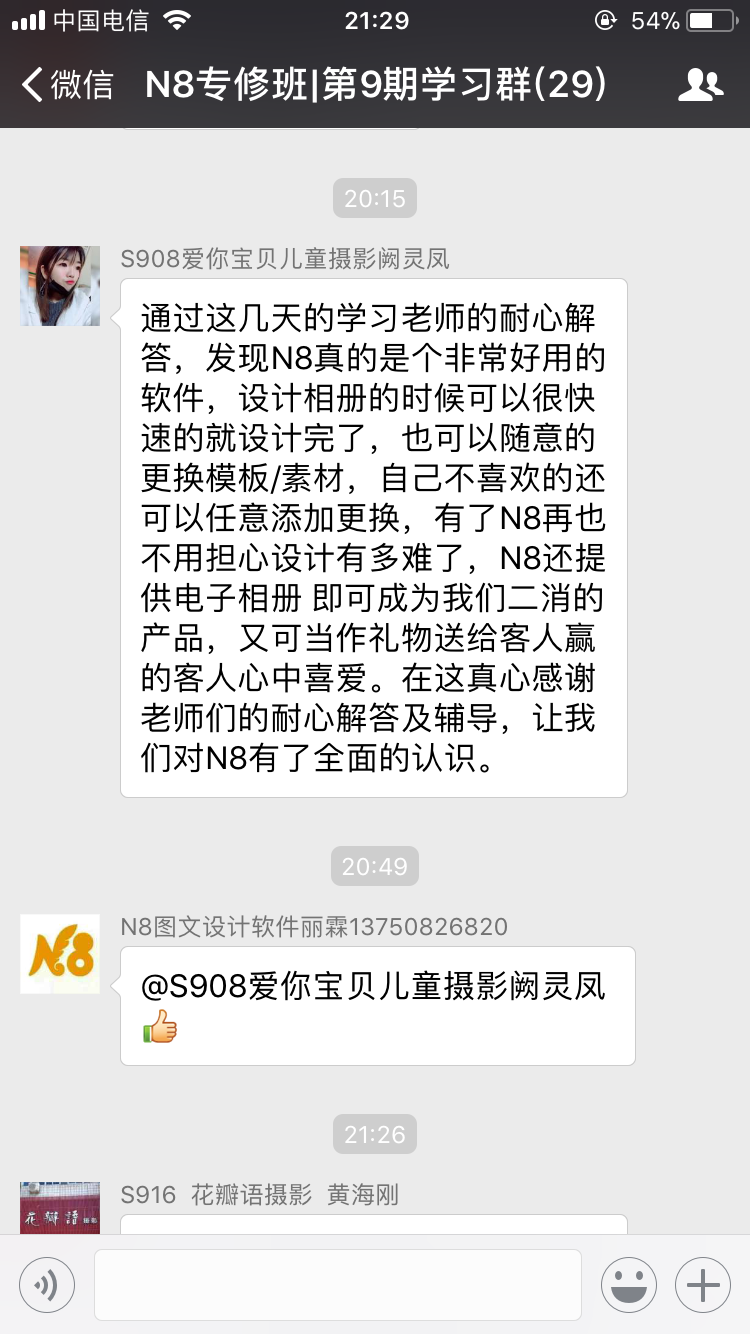
Task: Tap the message text input field
Action: (338, 1285)
